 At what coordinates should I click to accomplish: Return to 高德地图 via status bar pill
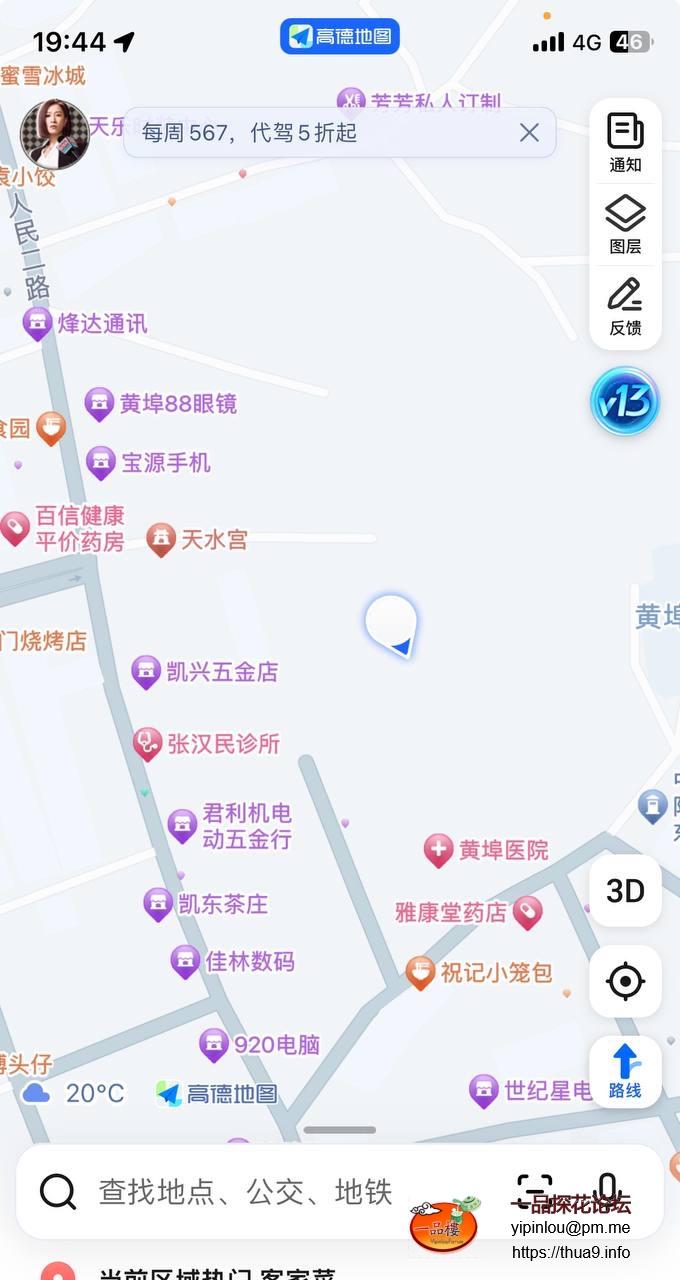[340, 37]
